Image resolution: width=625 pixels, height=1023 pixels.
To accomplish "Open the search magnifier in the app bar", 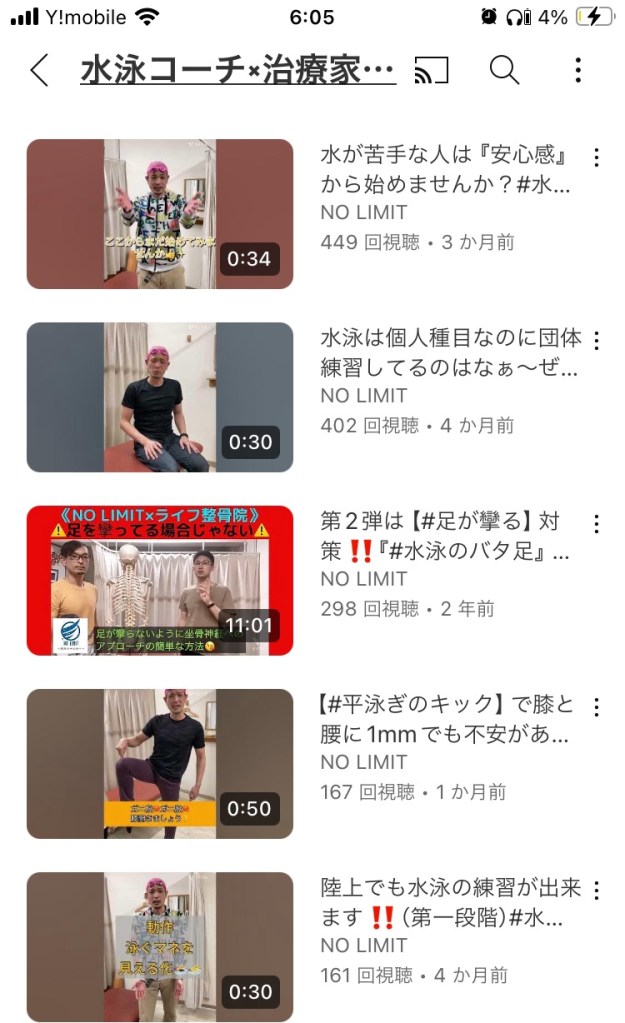I will pos(504,70).
